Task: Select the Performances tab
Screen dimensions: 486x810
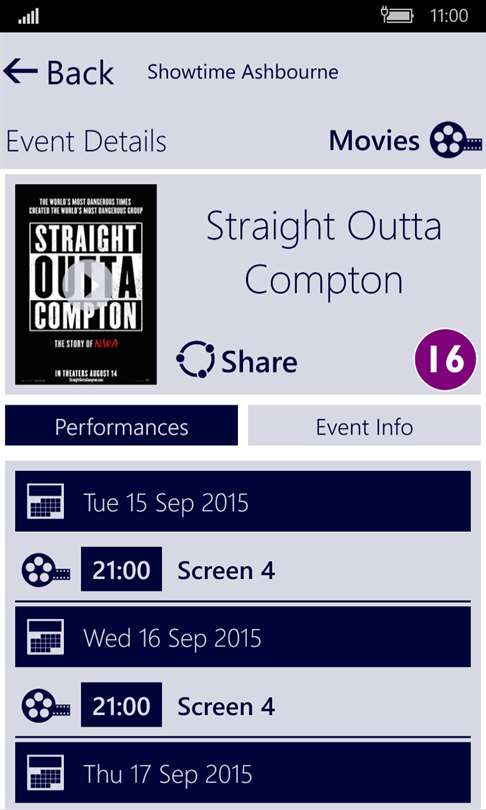Action: [121, 426]
